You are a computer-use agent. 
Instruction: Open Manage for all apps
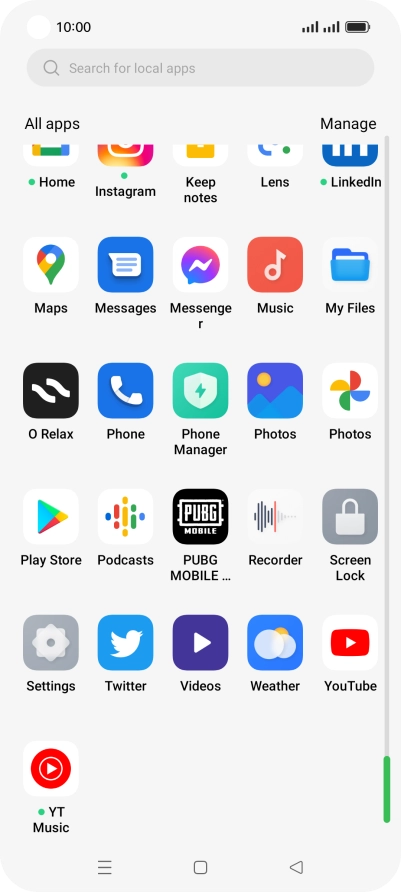tap(348, 123)
